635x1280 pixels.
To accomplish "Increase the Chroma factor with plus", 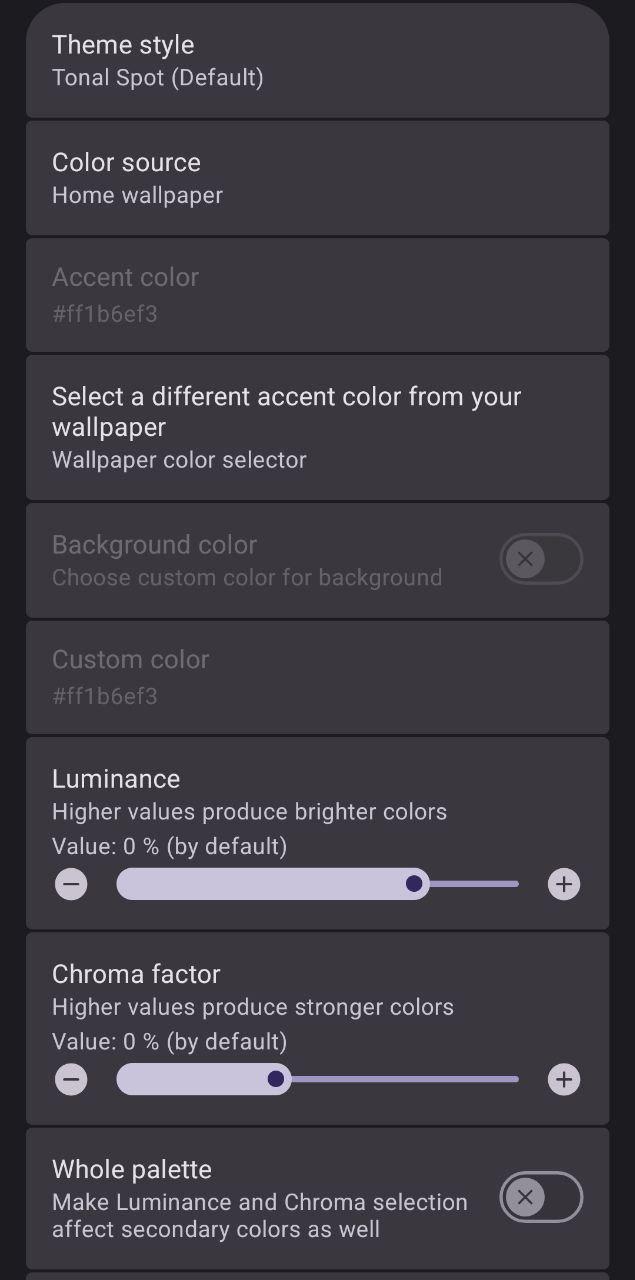I will click(x=564, y=1079).
